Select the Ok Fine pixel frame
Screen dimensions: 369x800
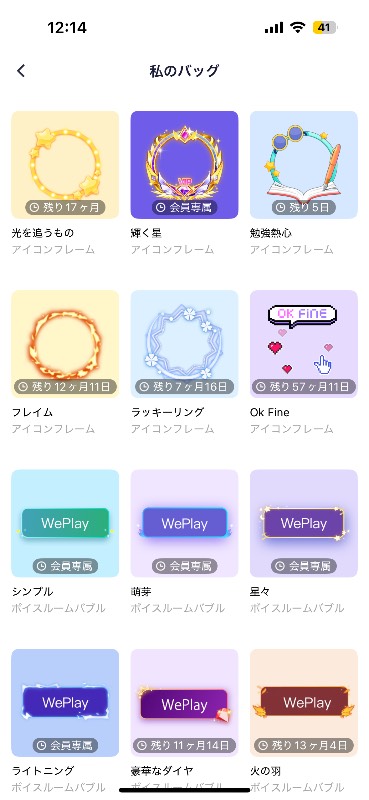point(304,344)
